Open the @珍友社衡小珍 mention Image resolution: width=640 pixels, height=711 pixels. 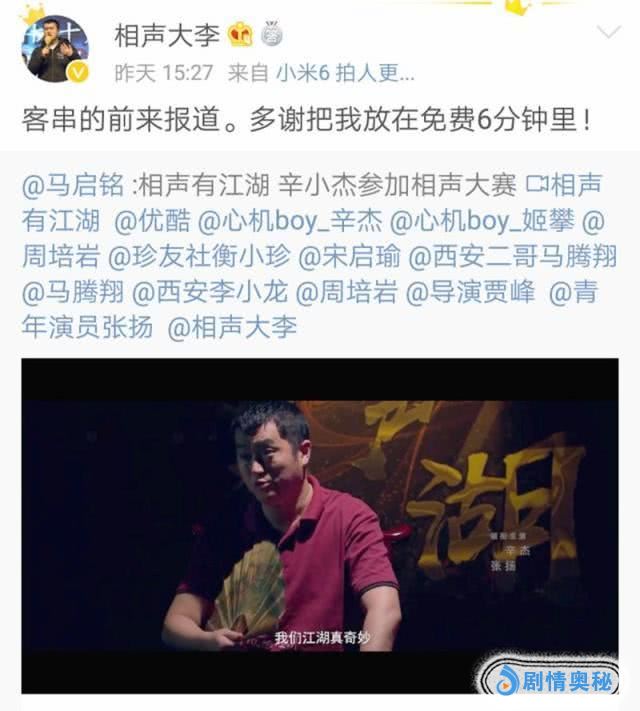[207, 257]
